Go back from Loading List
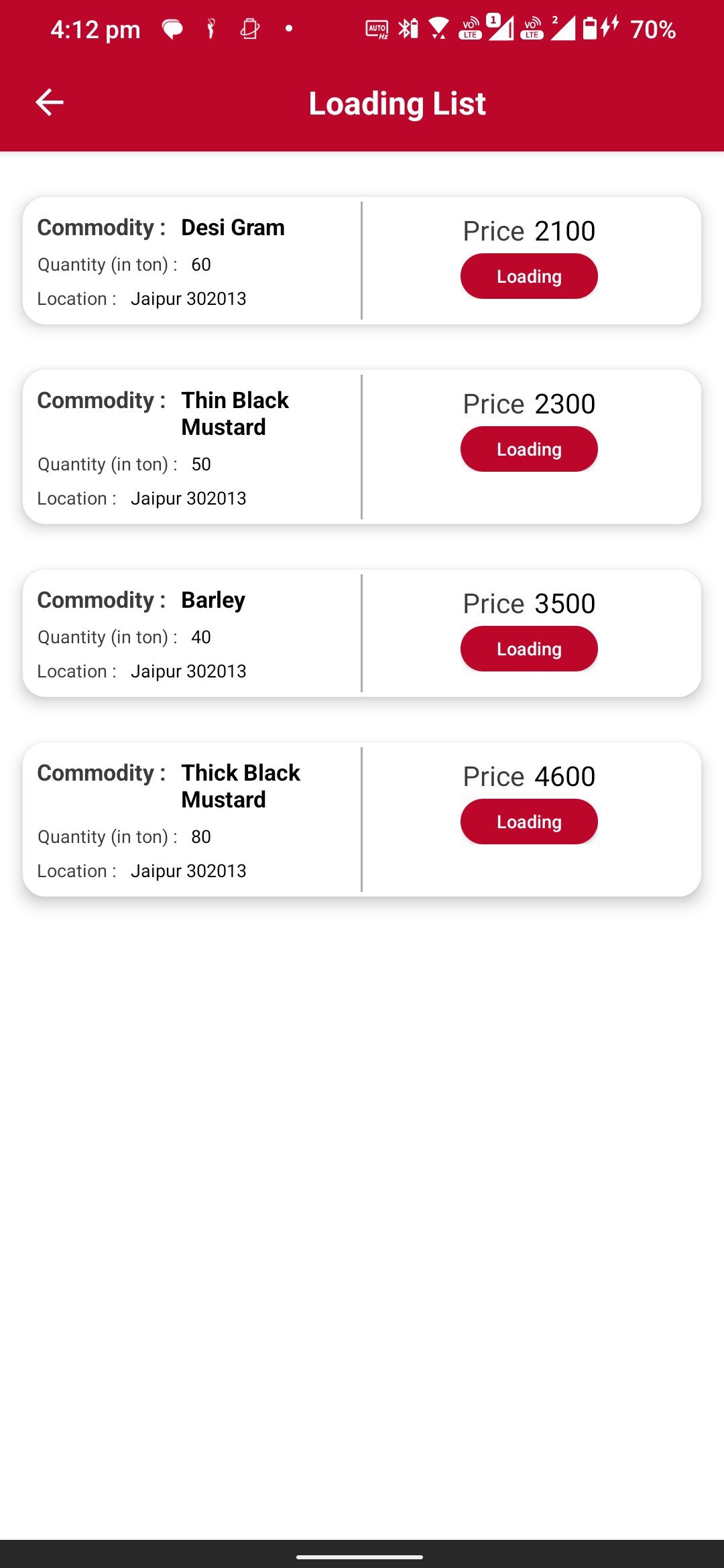 [x=50, y=103]
